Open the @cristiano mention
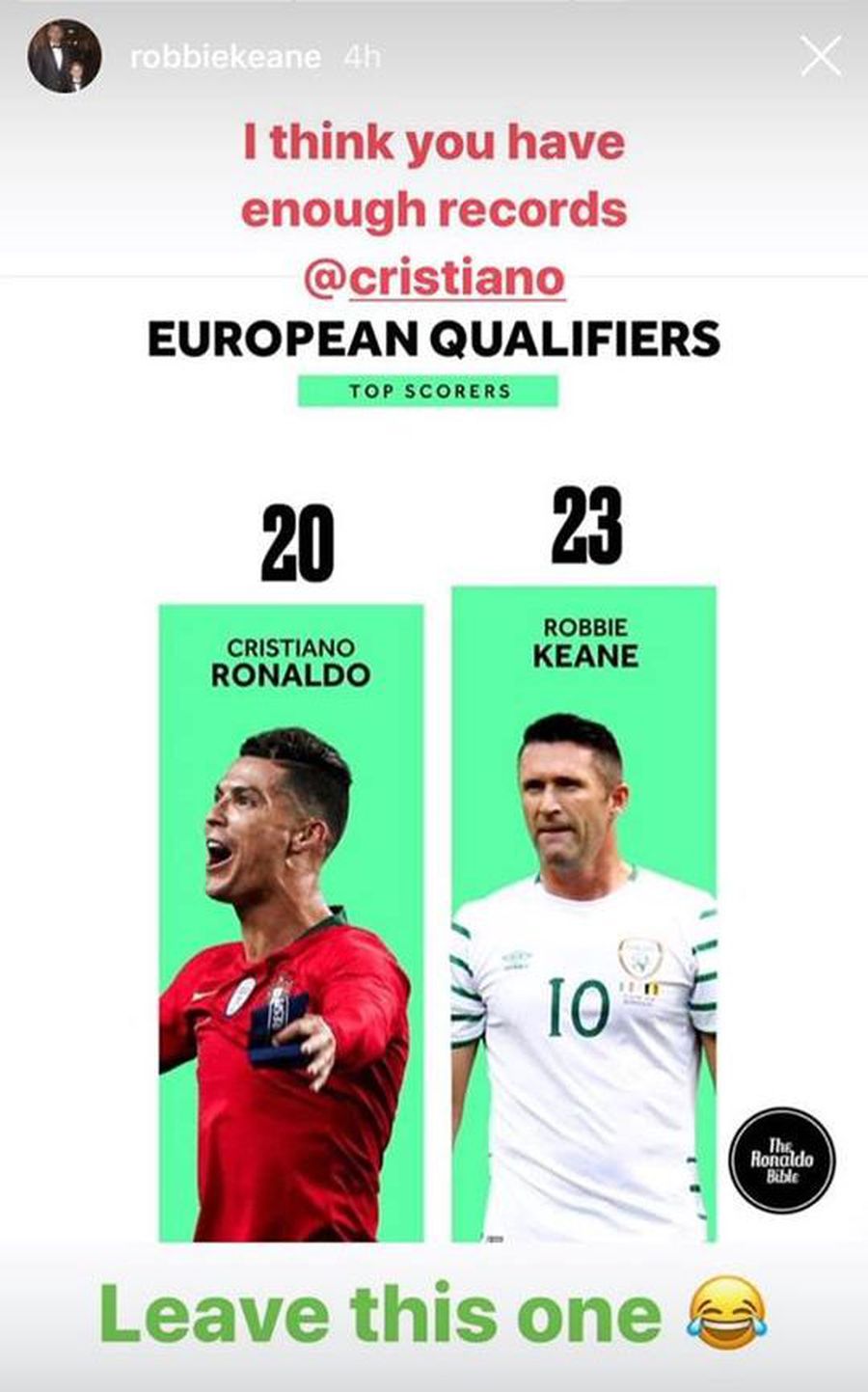The image size is (868, 1392). pos(434,278)
